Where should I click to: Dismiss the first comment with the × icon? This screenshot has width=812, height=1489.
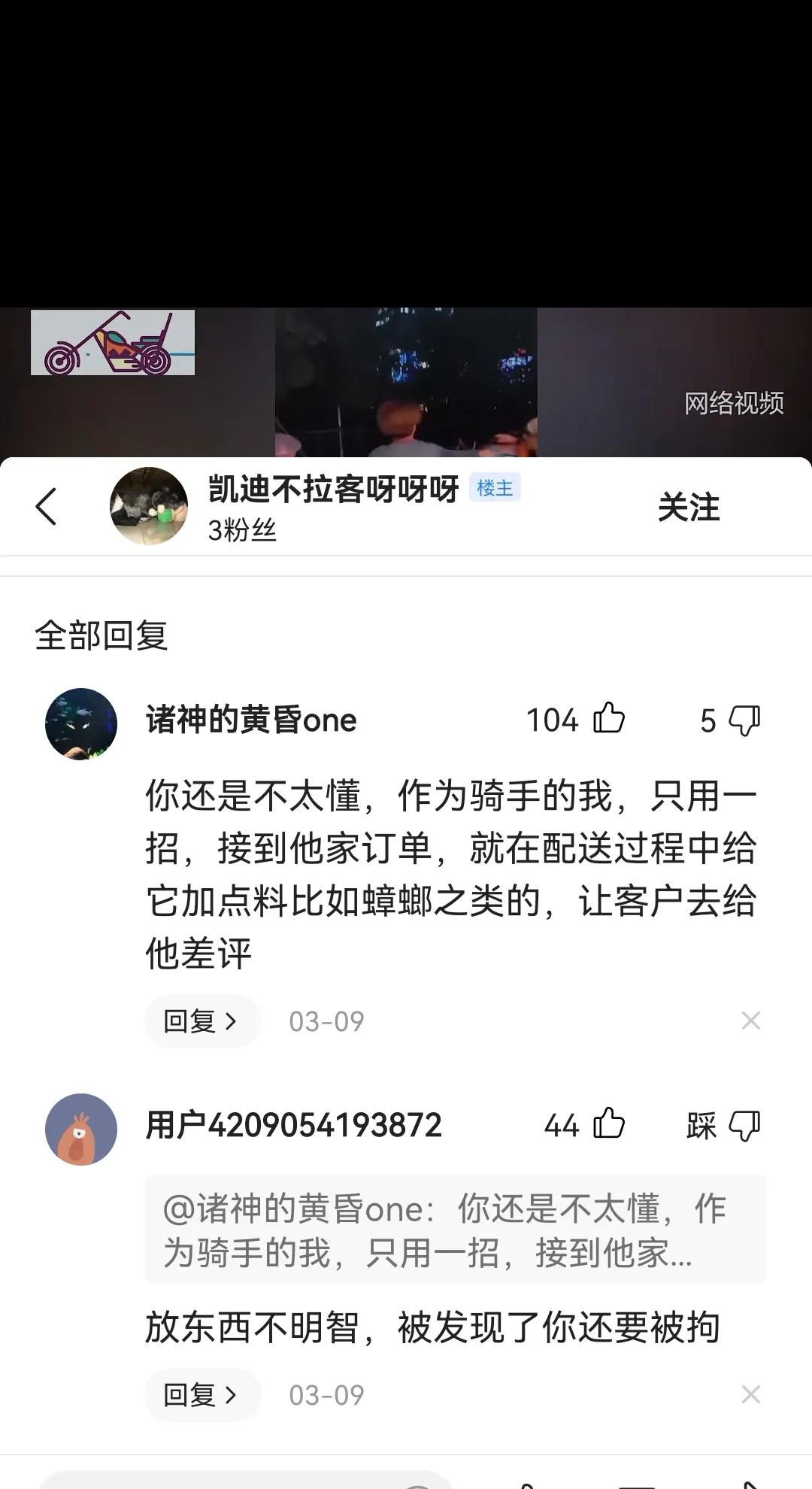[751, 1020]
